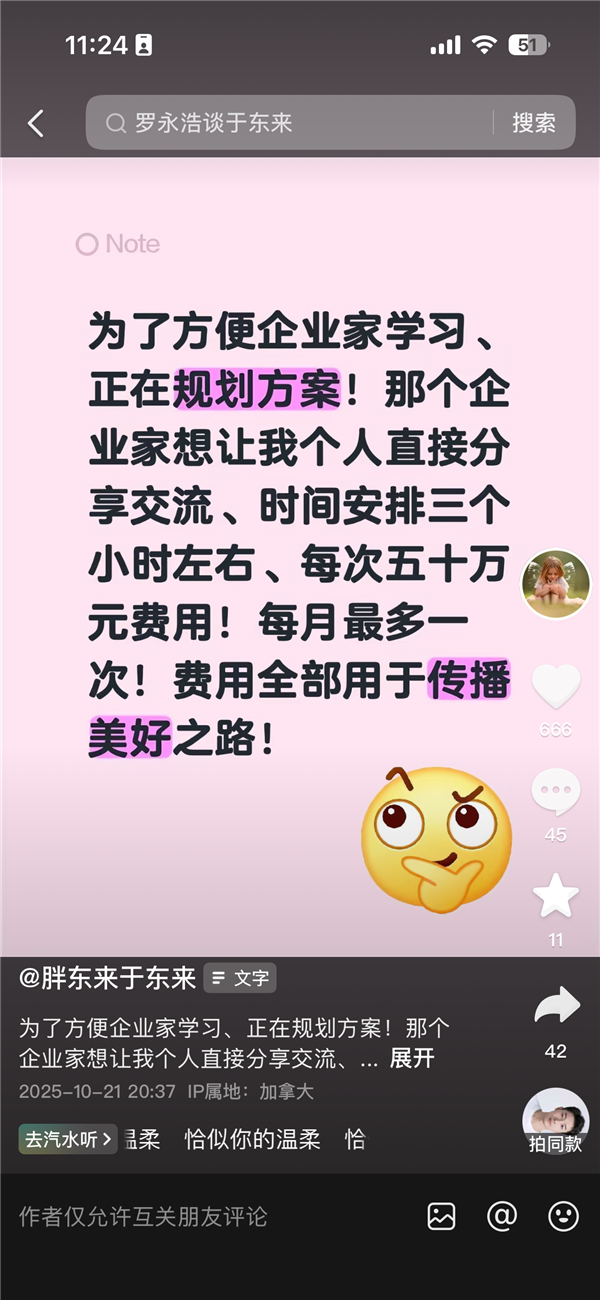Screen dimensions: 600x1300
Task: Open the @胖东来于东来 profile name
Action: coord(108,978)
